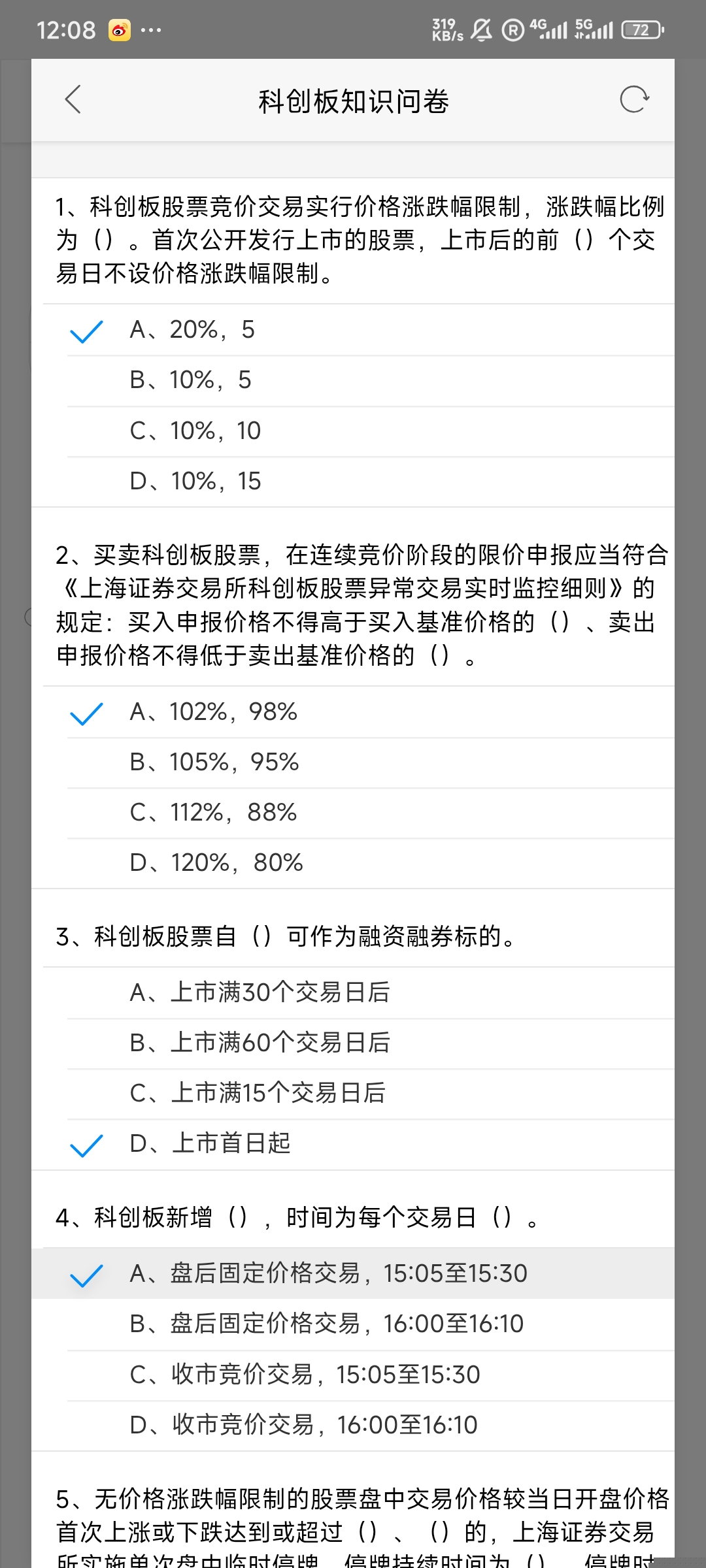Pick C、上市满15个交易日后

point(258,1093)
